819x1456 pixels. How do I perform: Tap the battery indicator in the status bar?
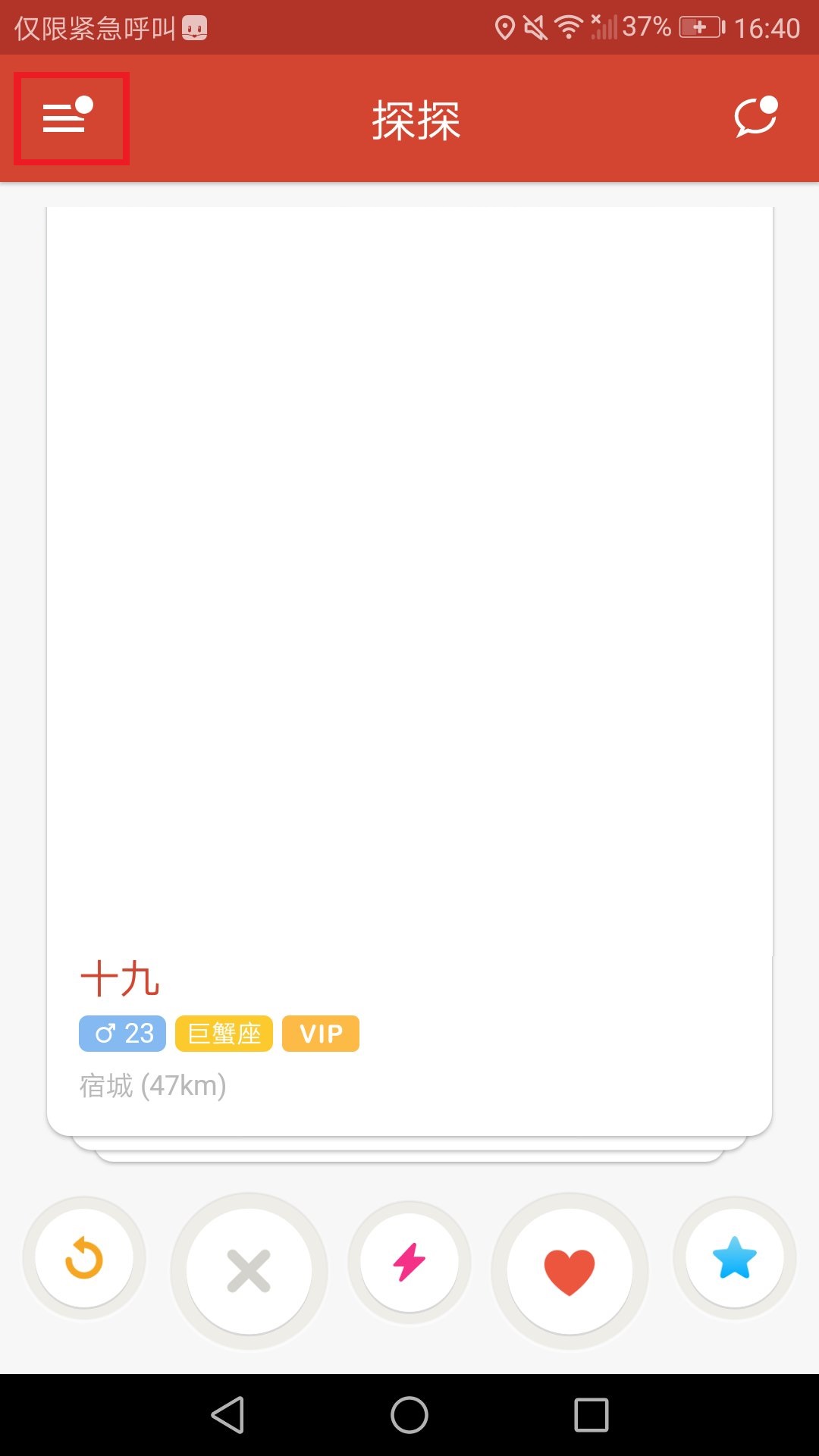pyautogui.click(x=698, y=27)
